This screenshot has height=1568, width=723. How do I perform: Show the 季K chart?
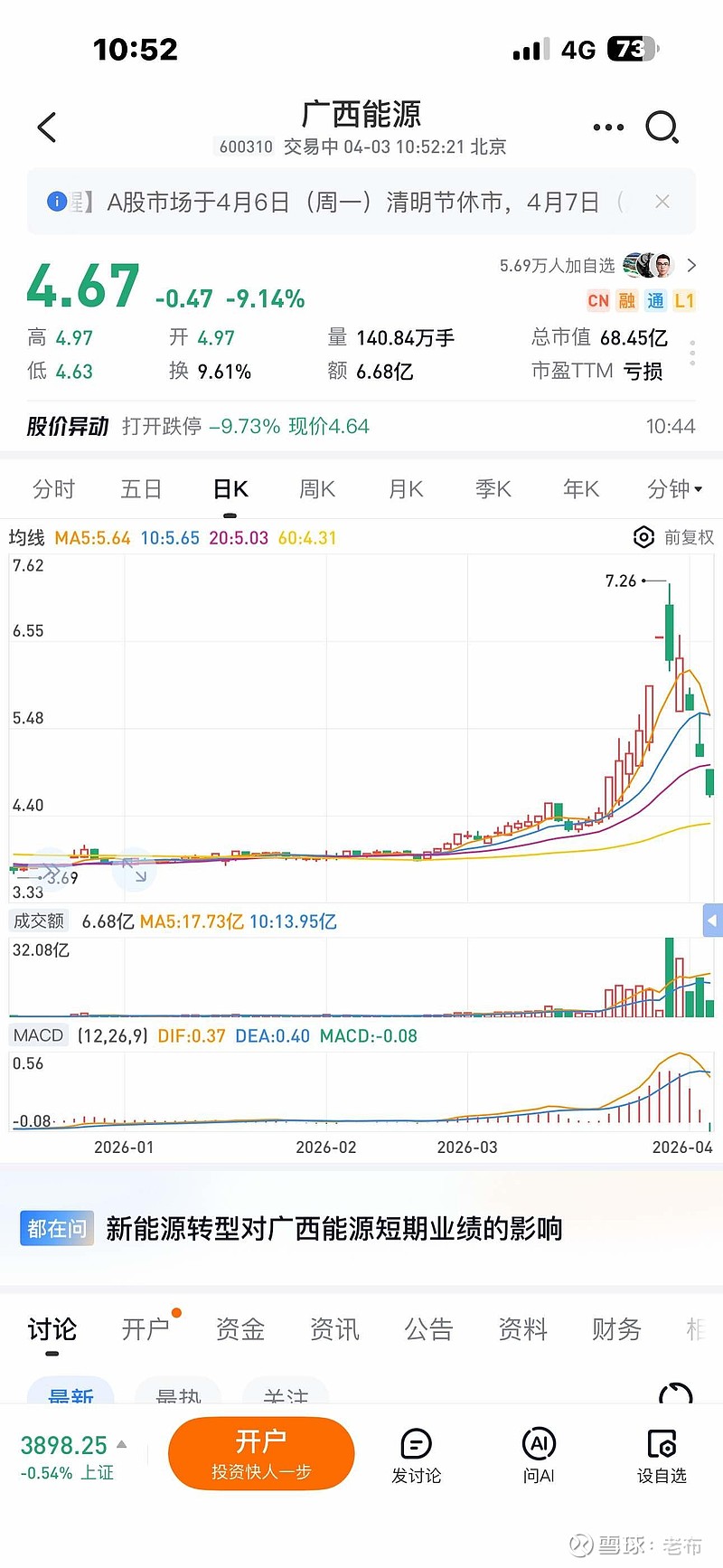493,489
